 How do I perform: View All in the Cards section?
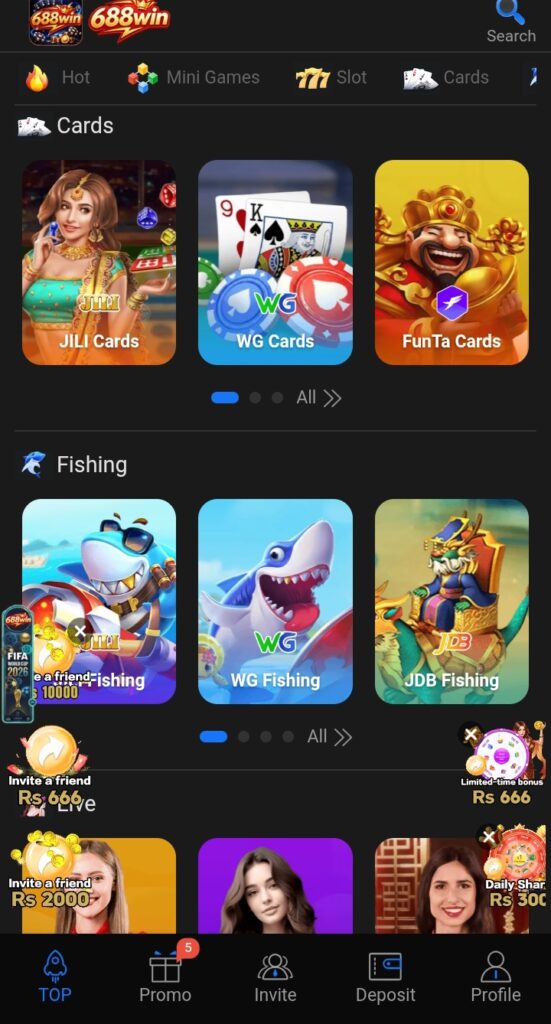[x=319, y=398]
